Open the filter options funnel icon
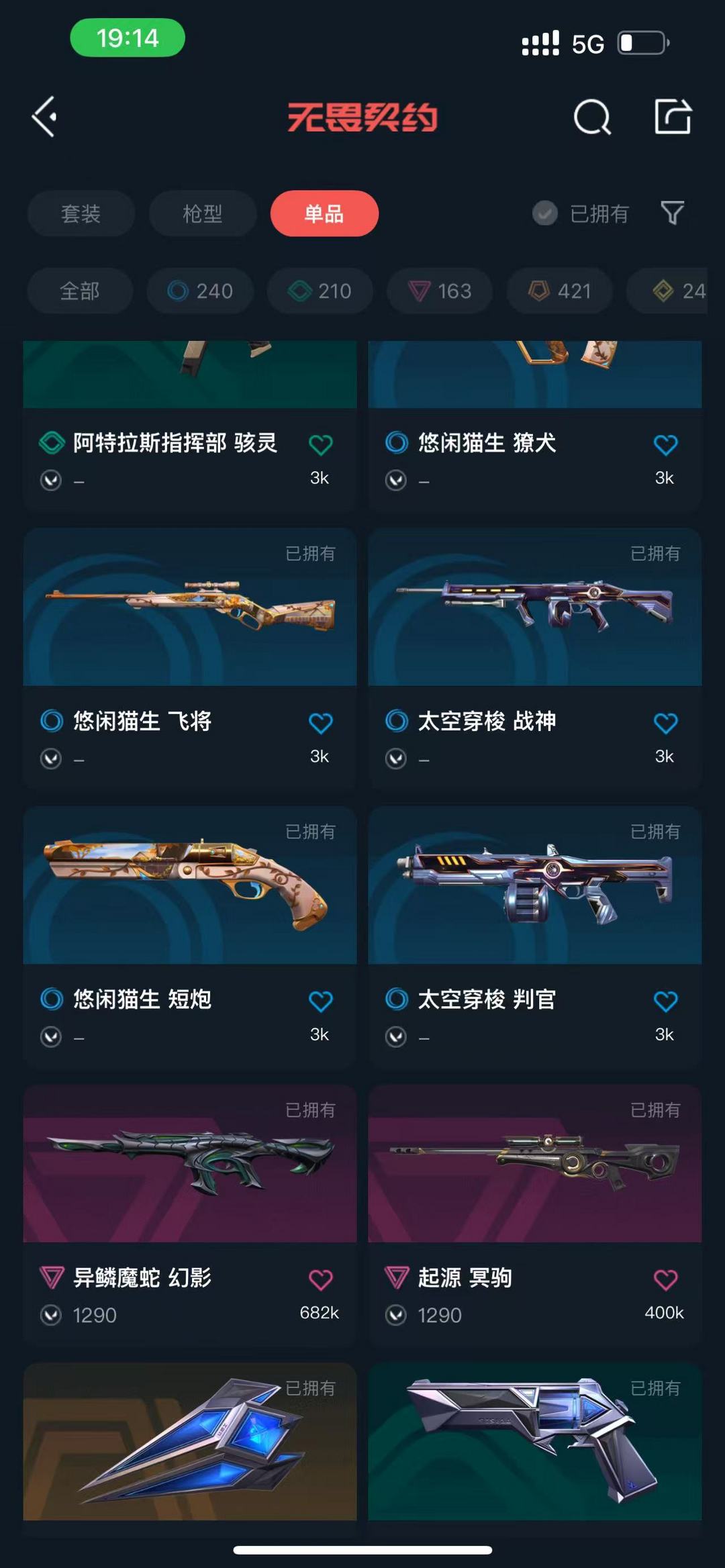Image resolution: width=725 pixels, height=1568 pixels. (673, 213)
